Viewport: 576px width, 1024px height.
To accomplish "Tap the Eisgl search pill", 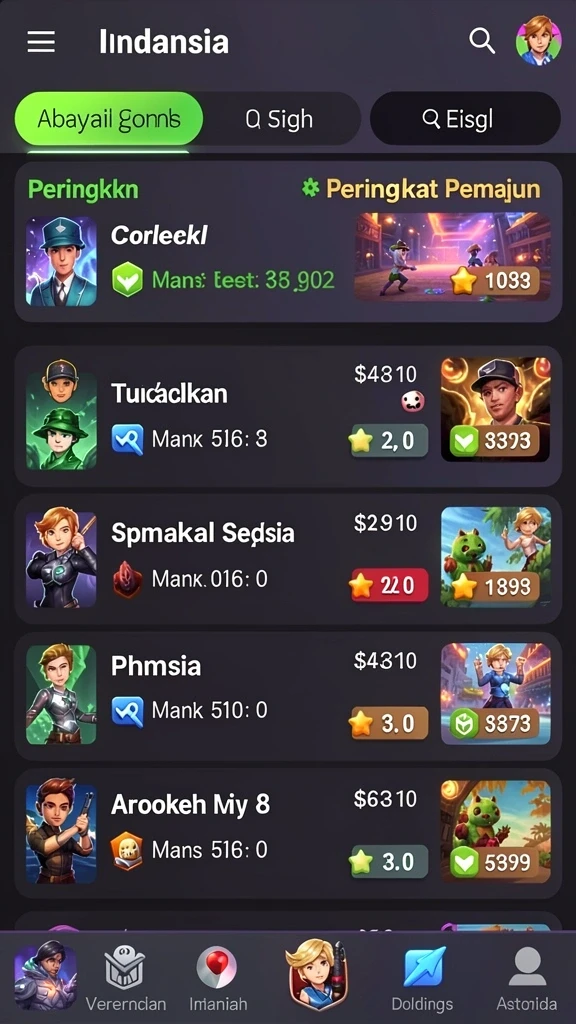I will (465, 119).
